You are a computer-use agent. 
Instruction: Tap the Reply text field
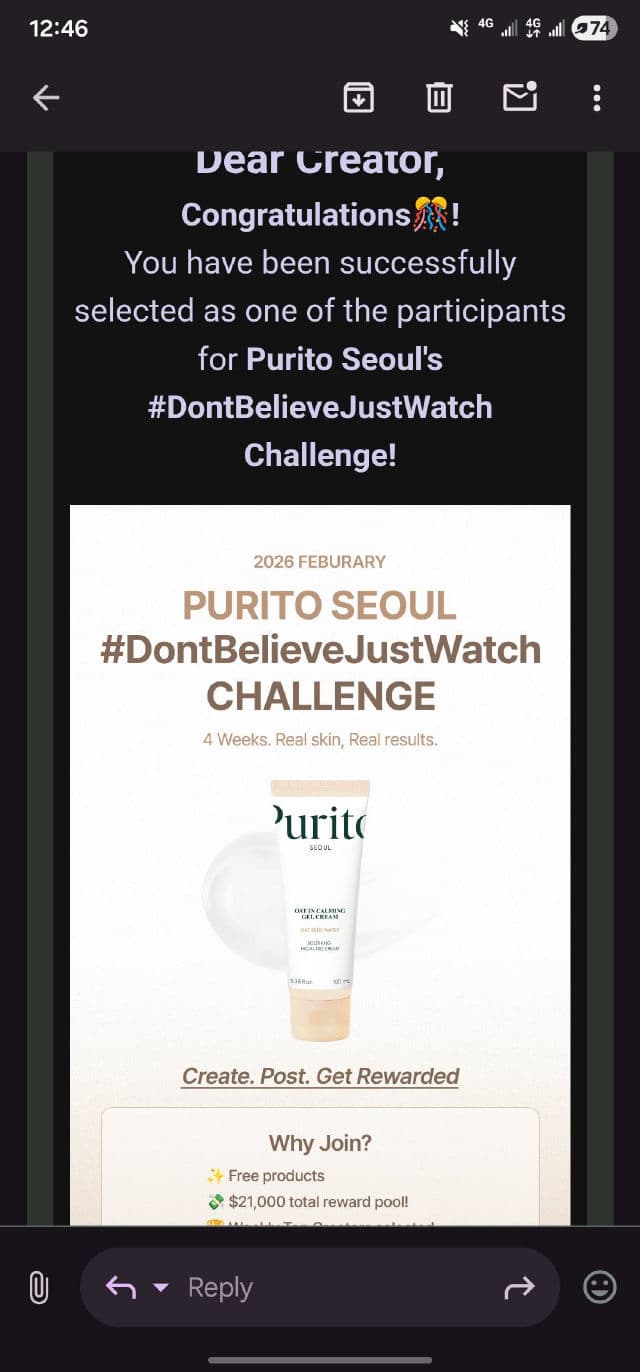tap(330, 1288)
